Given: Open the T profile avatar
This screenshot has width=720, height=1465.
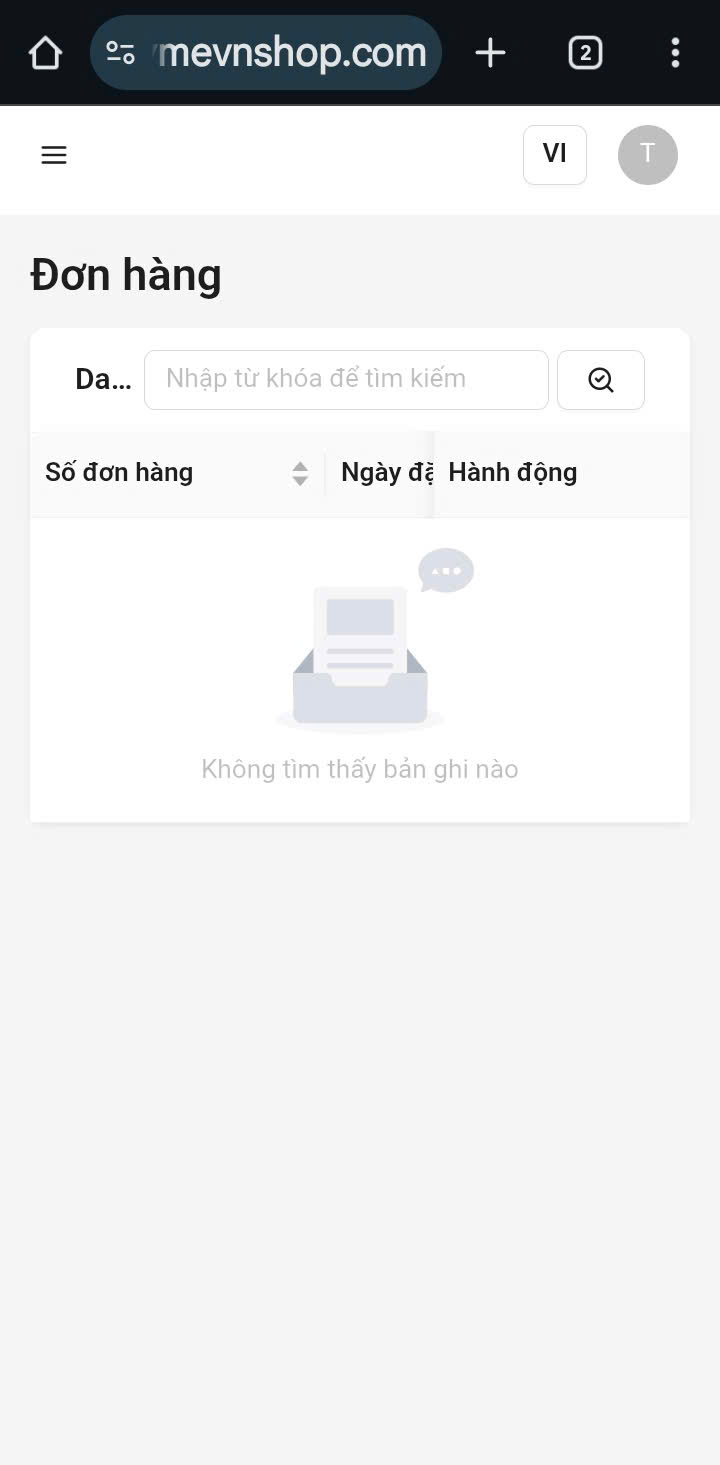Looking at the screenshot, I should (647, 155).
